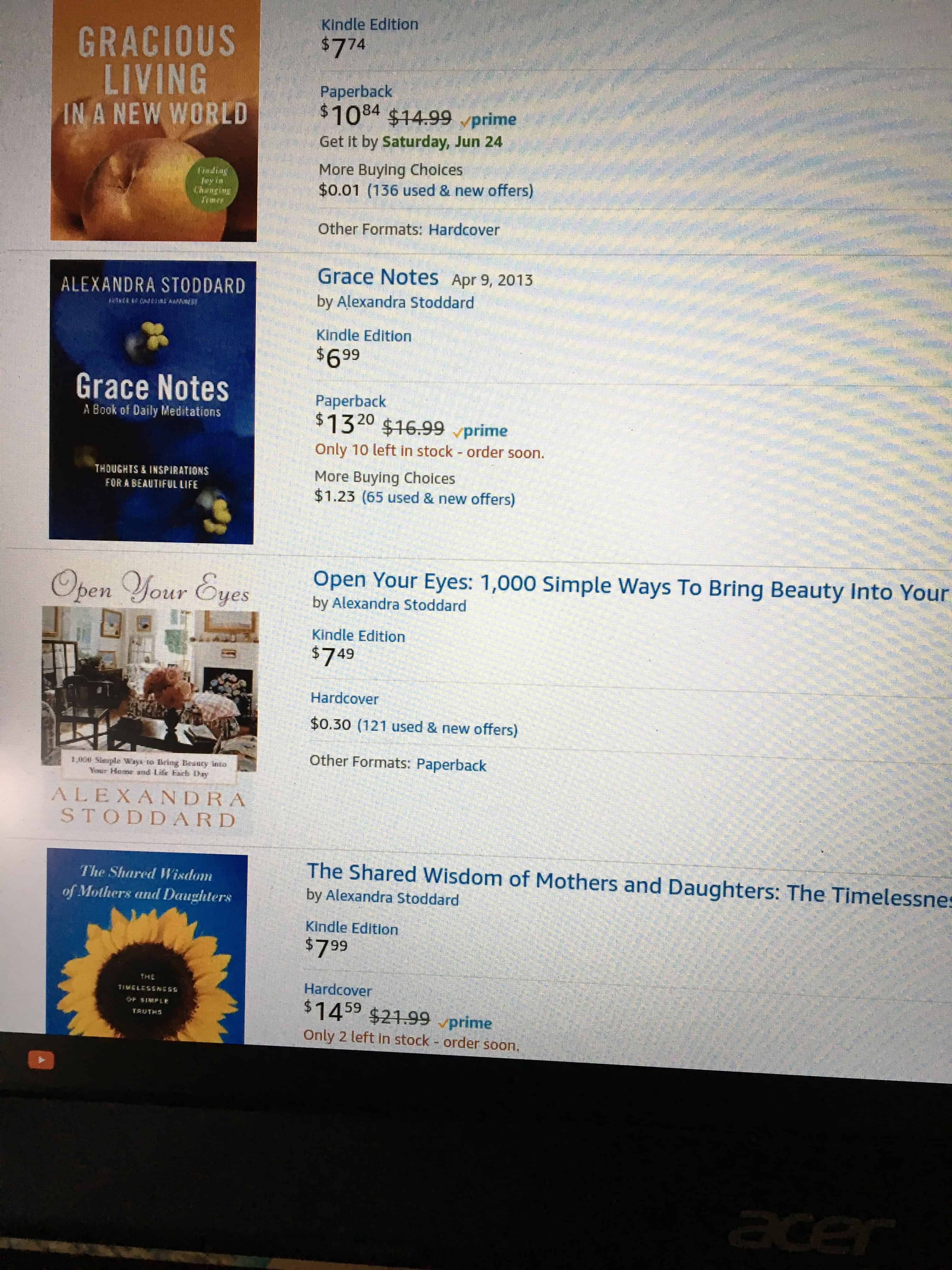View Kindle Edition of The Shared Wisdom

click(x=352, y=928)
